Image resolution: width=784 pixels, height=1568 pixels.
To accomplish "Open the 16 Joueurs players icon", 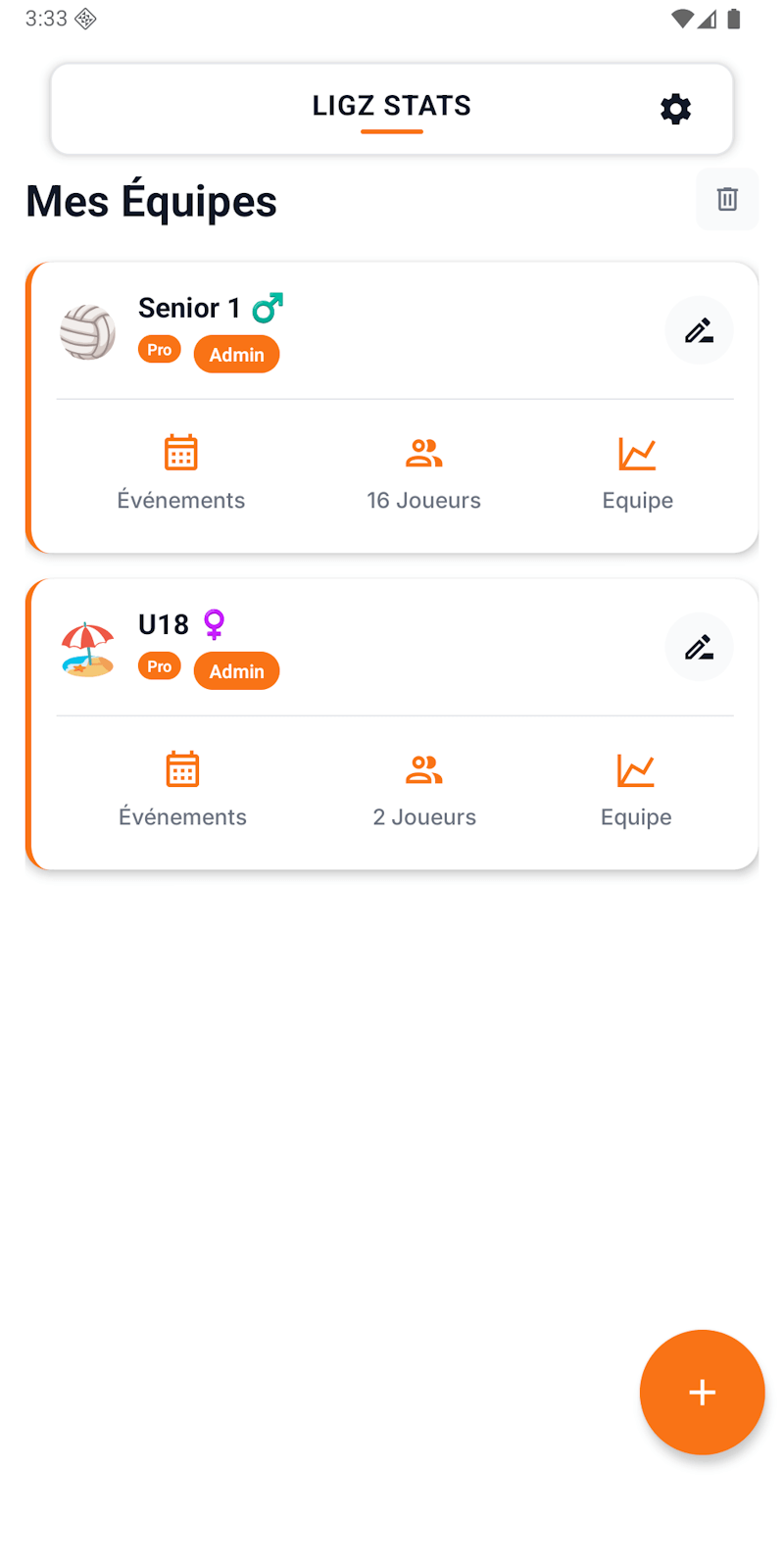I will point(423,452).
